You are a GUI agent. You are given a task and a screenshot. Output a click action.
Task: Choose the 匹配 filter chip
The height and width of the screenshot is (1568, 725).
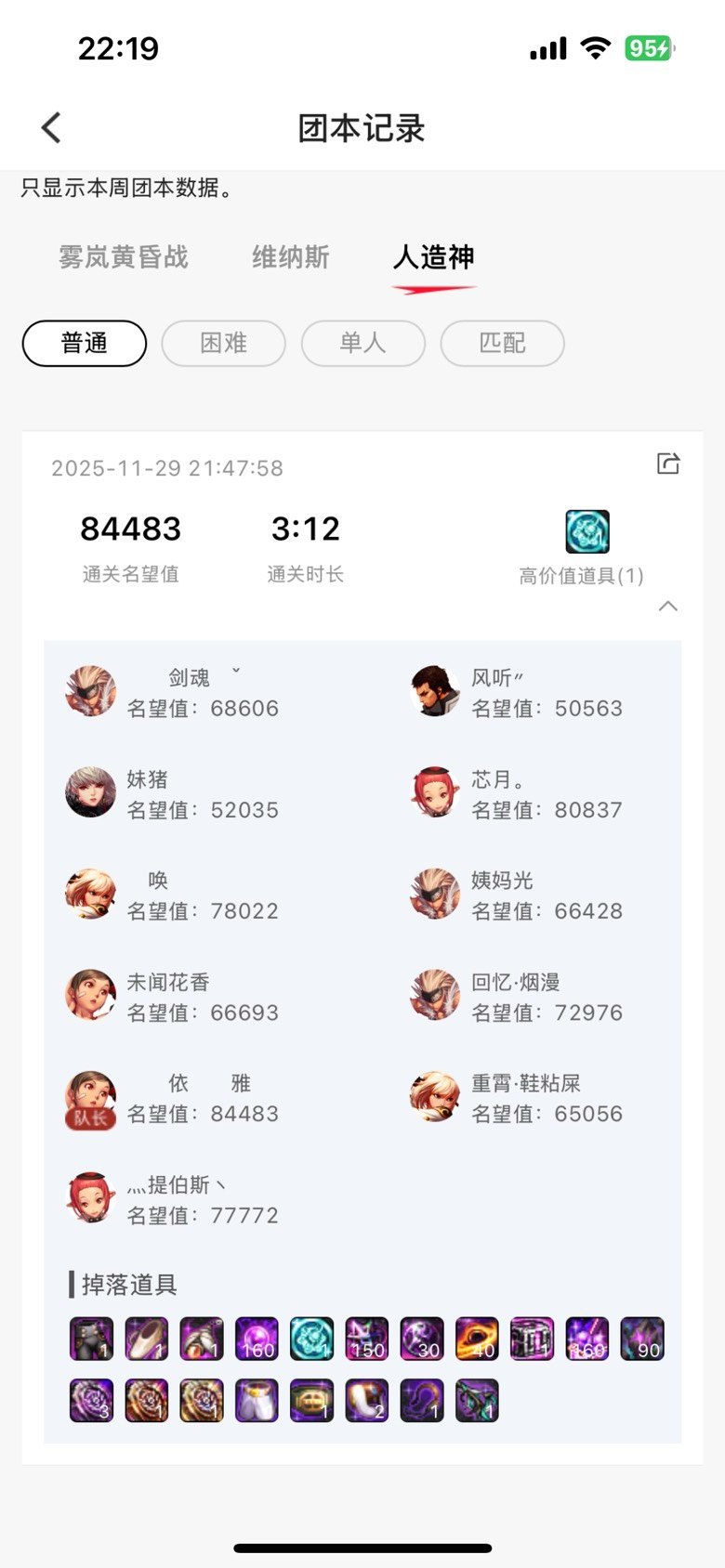coord(502,344)
